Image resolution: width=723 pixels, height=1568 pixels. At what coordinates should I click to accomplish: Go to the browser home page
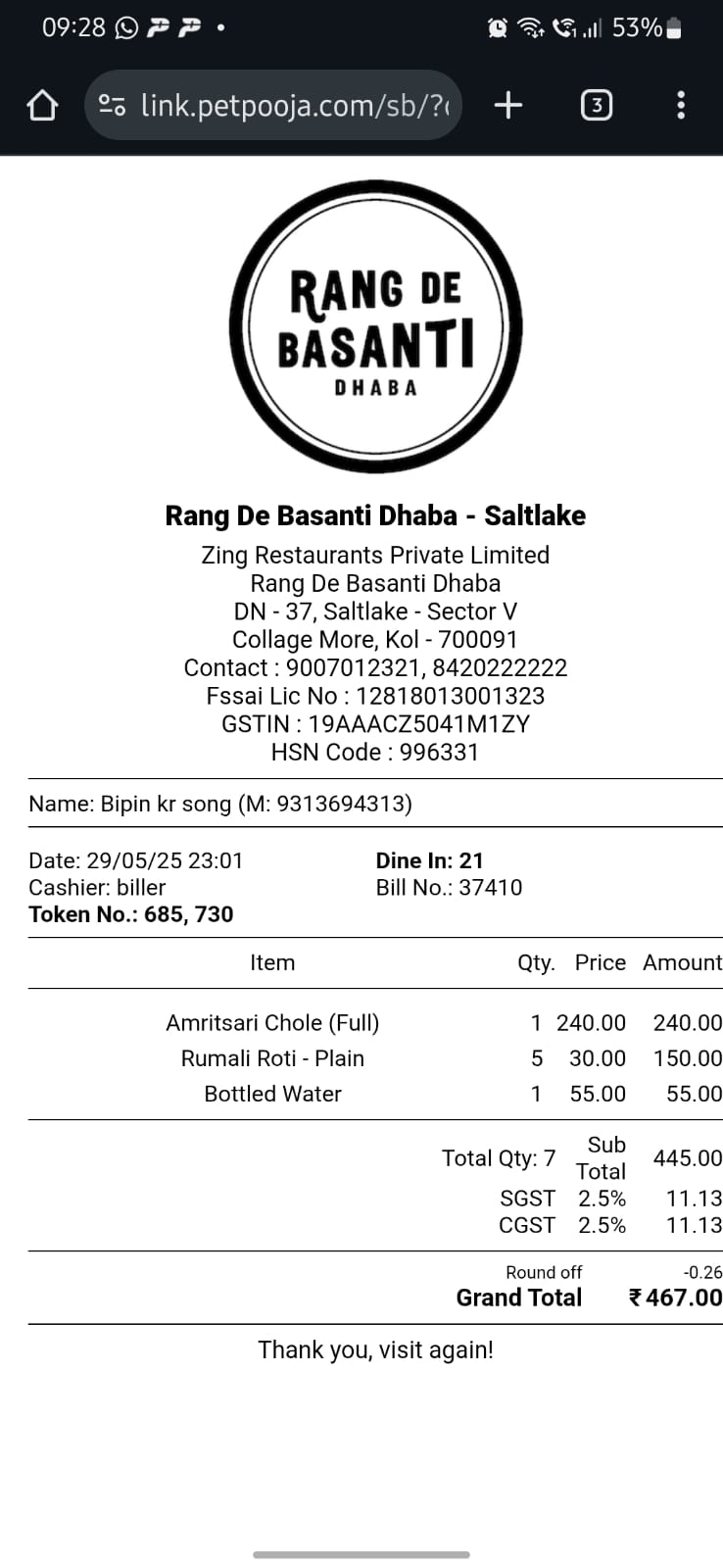tap(41, 105)
